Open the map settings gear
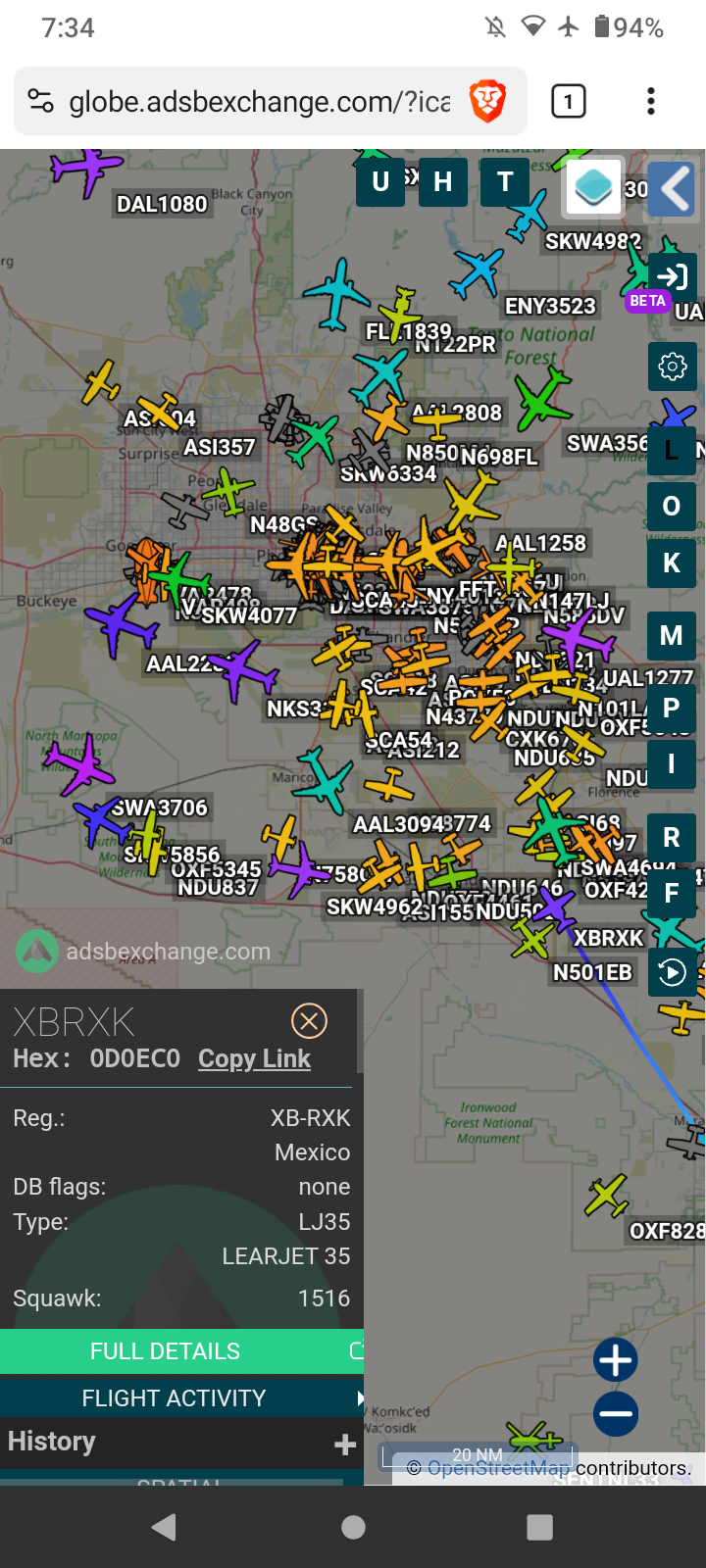706x1568 pixels. click(x=673, y=367)
